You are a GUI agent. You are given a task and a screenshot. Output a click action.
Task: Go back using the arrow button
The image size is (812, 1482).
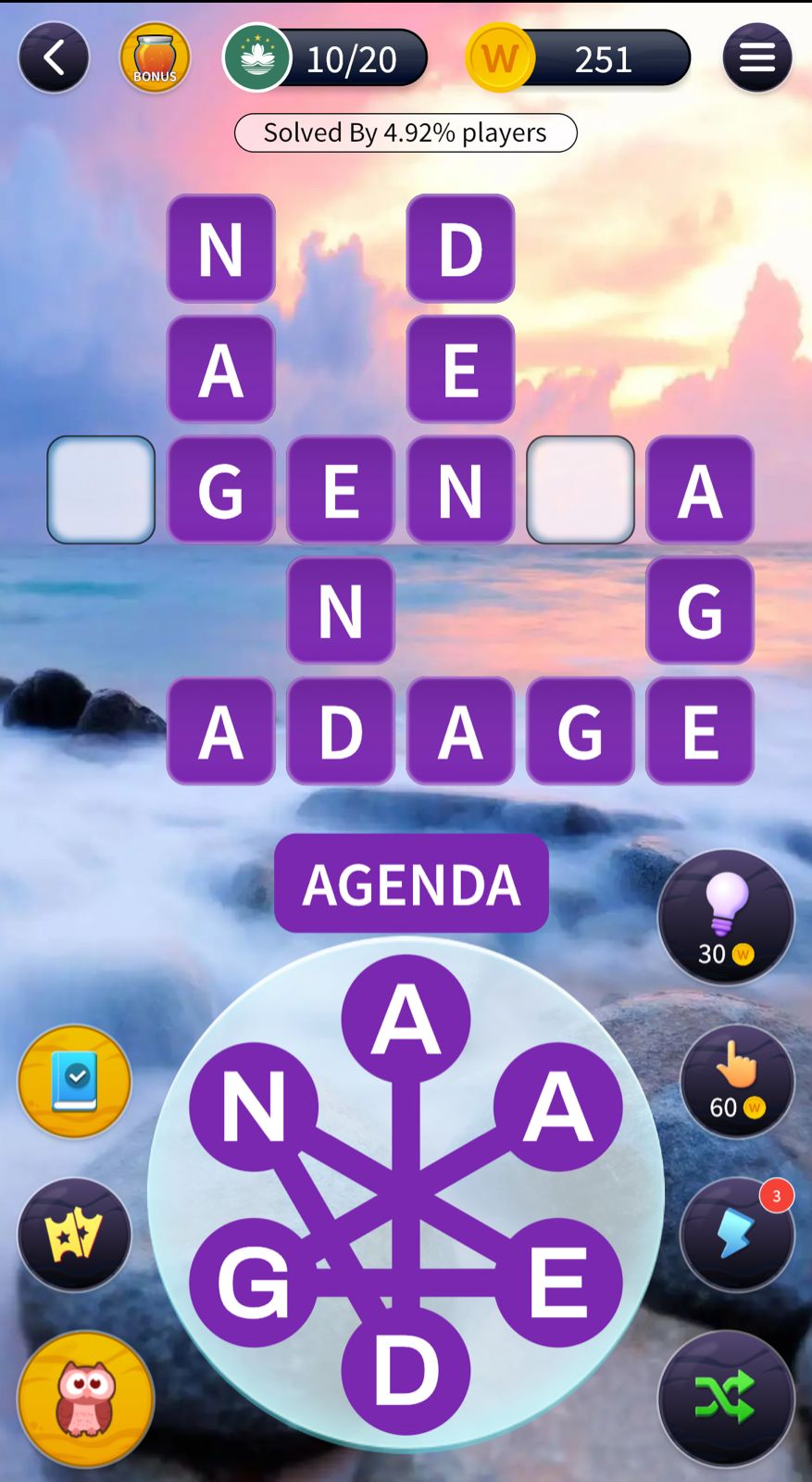[54, 58]
